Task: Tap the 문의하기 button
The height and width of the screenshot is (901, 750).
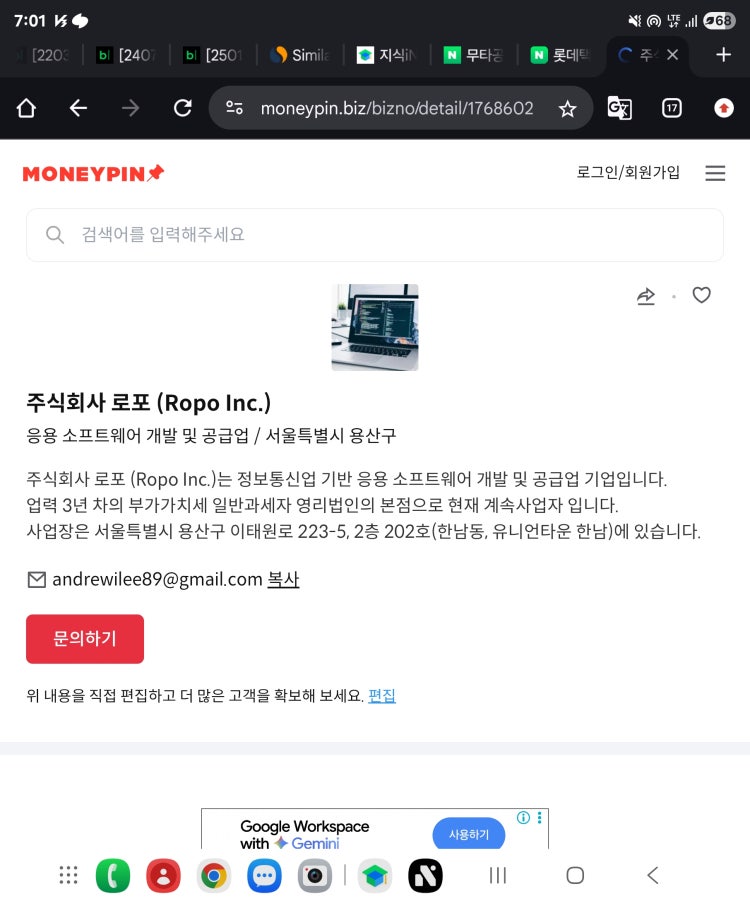Action: coord(85,639)
